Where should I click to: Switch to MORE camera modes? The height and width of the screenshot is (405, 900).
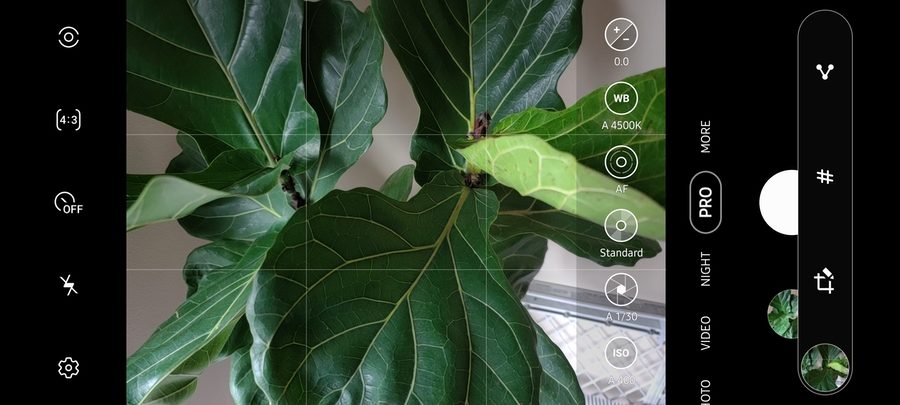pos(706,136)
